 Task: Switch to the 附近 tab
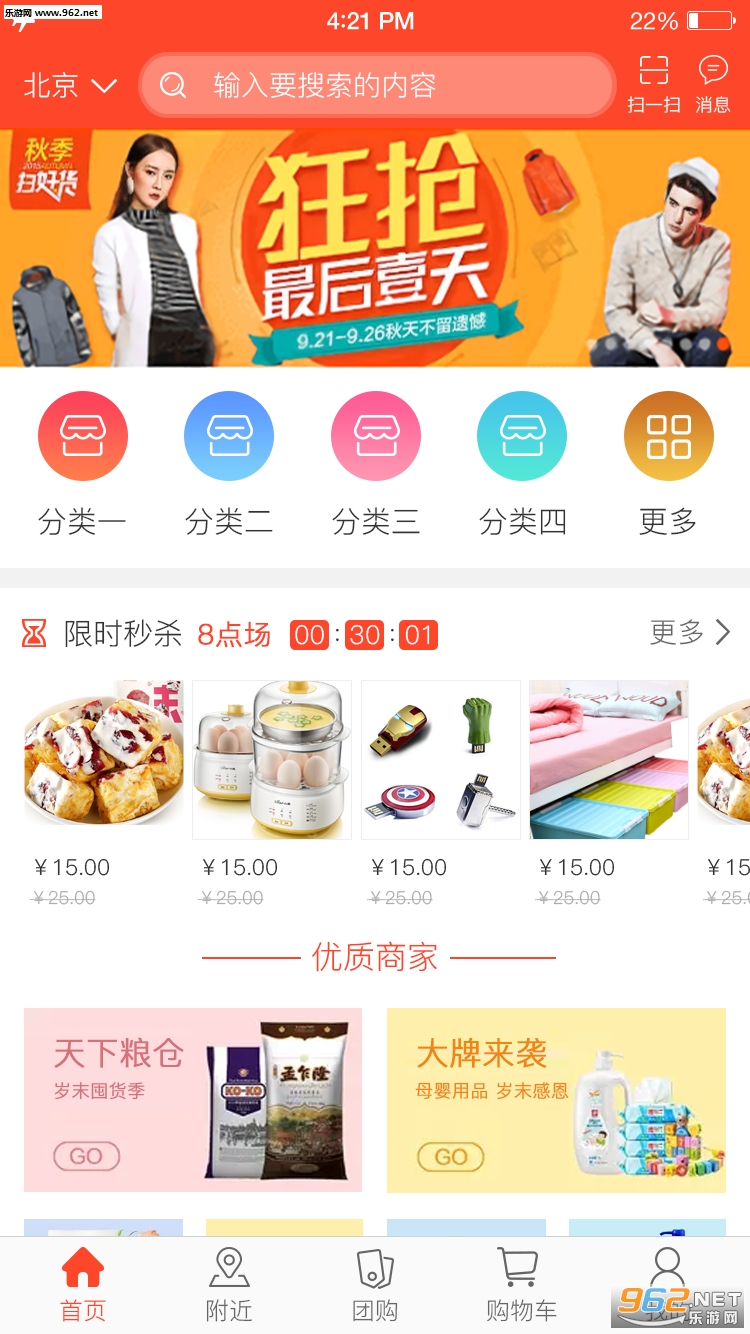(x=229, y=1286)
